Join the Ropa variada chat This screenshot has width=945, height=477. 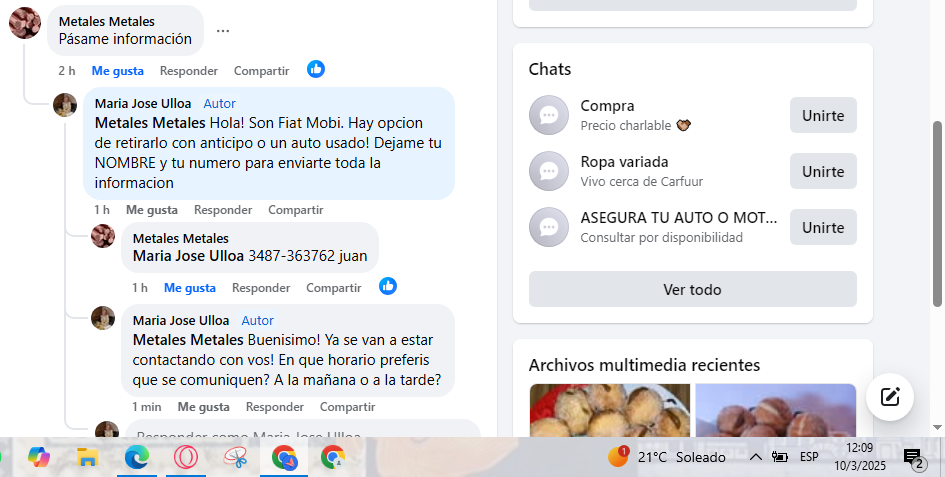(822, 172)
